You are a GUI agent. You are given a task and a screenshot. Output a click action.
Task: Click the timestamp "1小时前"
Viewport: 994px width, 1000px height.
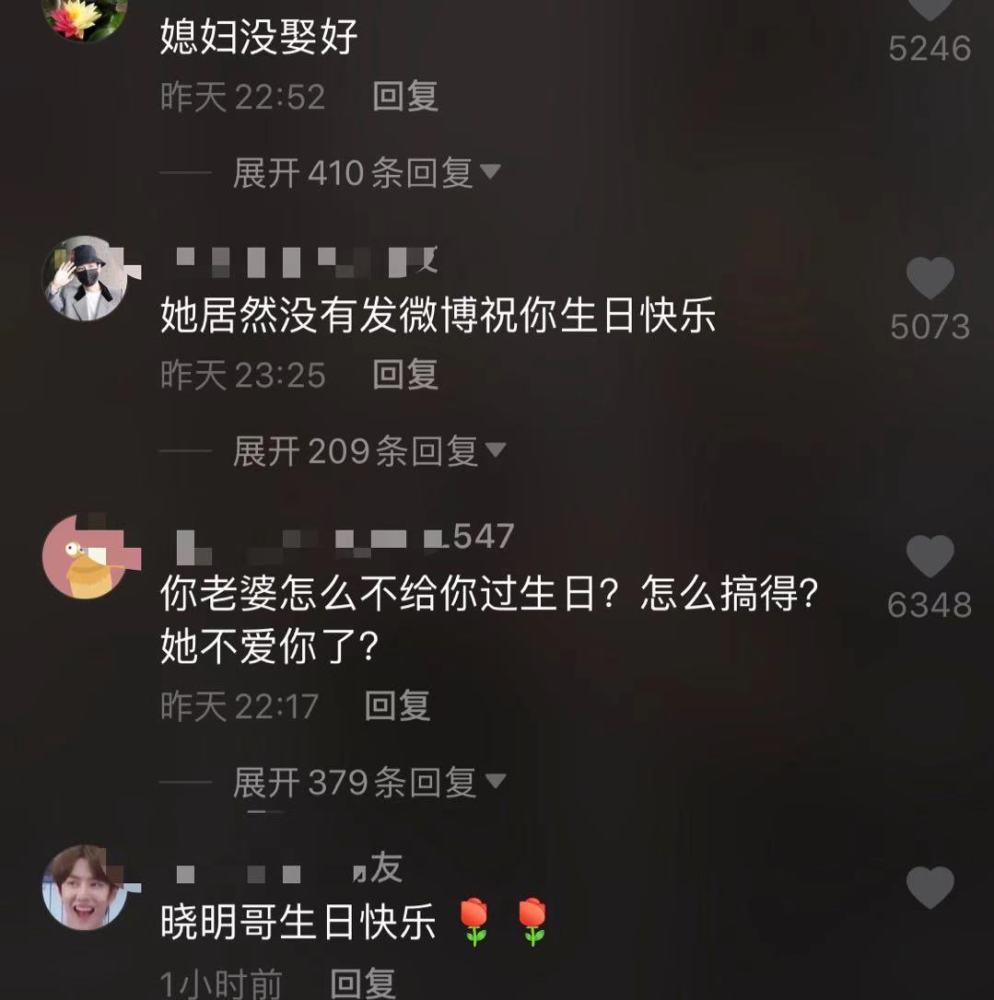coord(215,983)
